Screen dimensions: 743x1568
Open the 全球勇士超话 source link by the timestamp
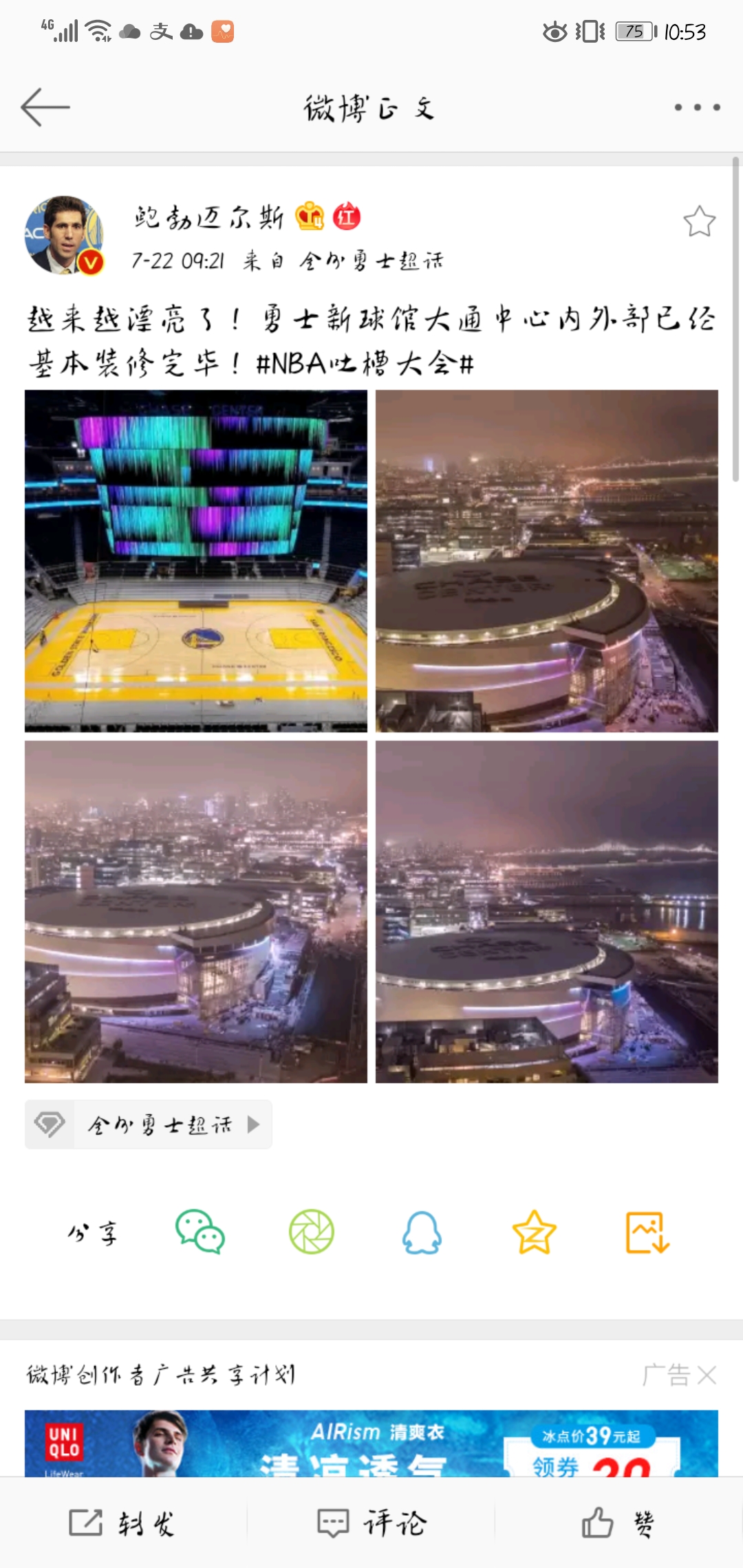point(371,261)
